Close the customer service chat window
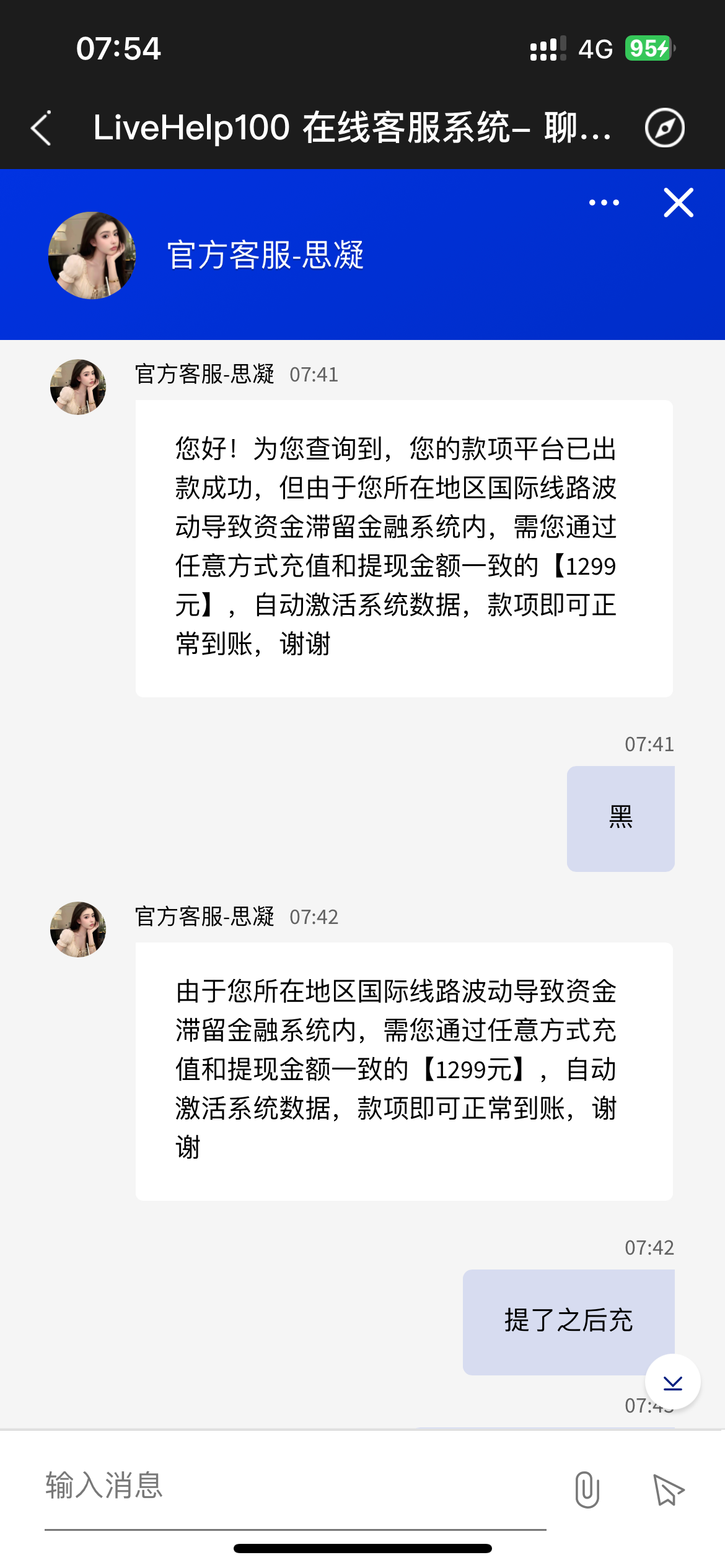 pyautogui.click(x=679, y=203)
